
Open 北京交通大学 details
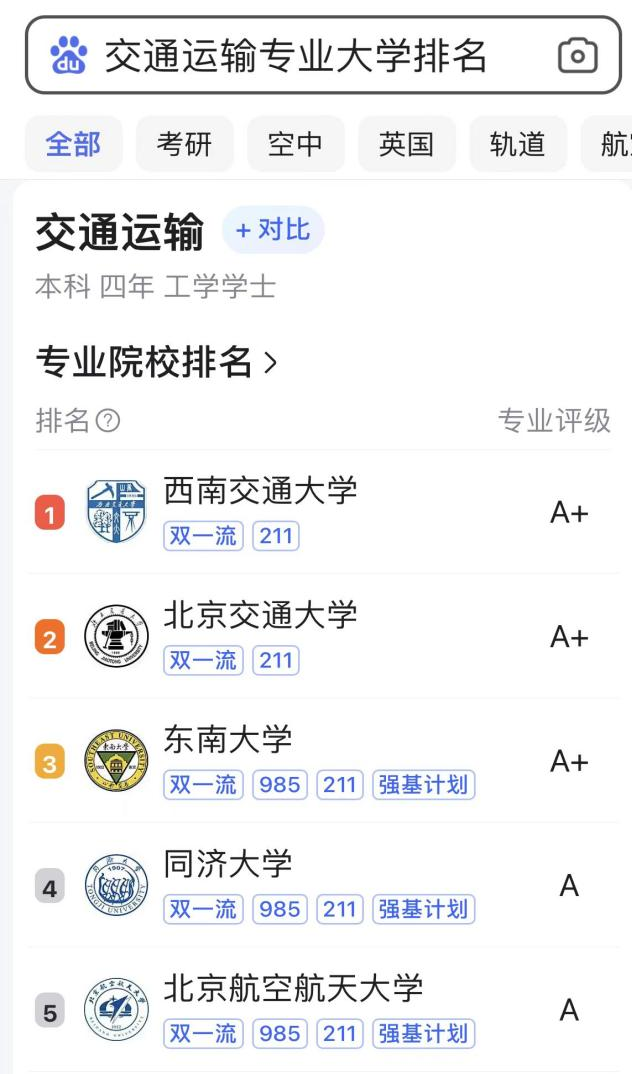click(x=260, y=615)
